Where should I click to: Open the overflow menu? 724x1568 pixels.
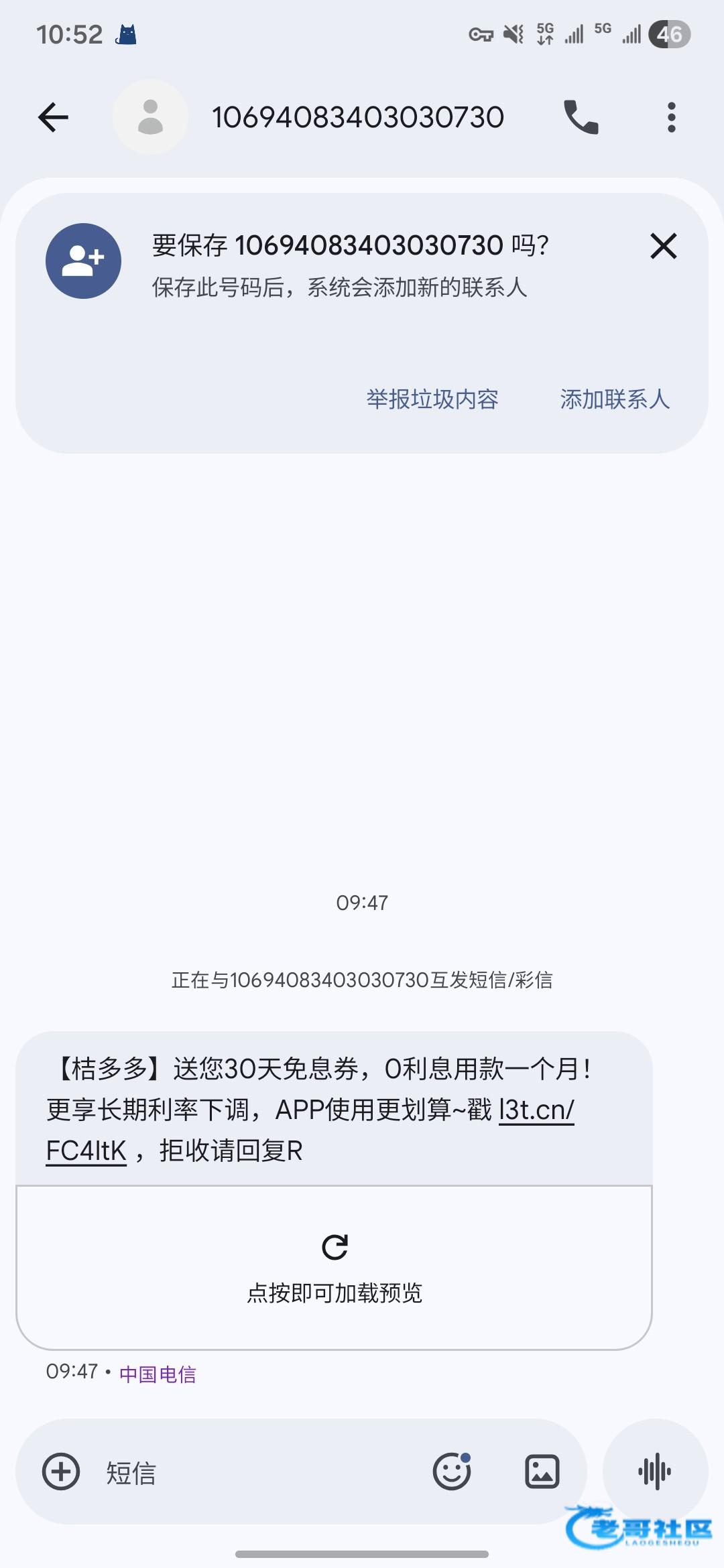[671, 118]
